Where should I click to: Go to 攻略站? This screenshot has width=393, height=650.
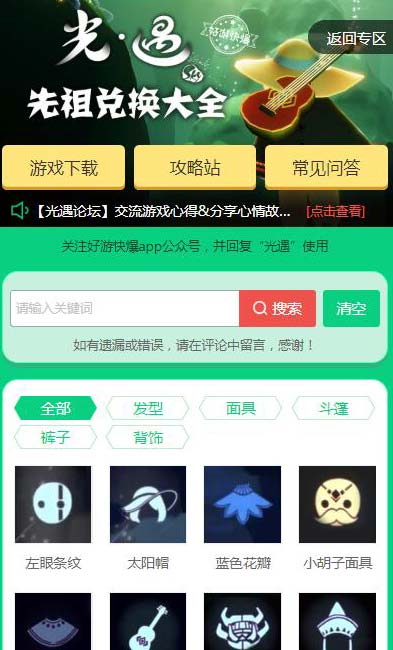[x=195, y=167]
